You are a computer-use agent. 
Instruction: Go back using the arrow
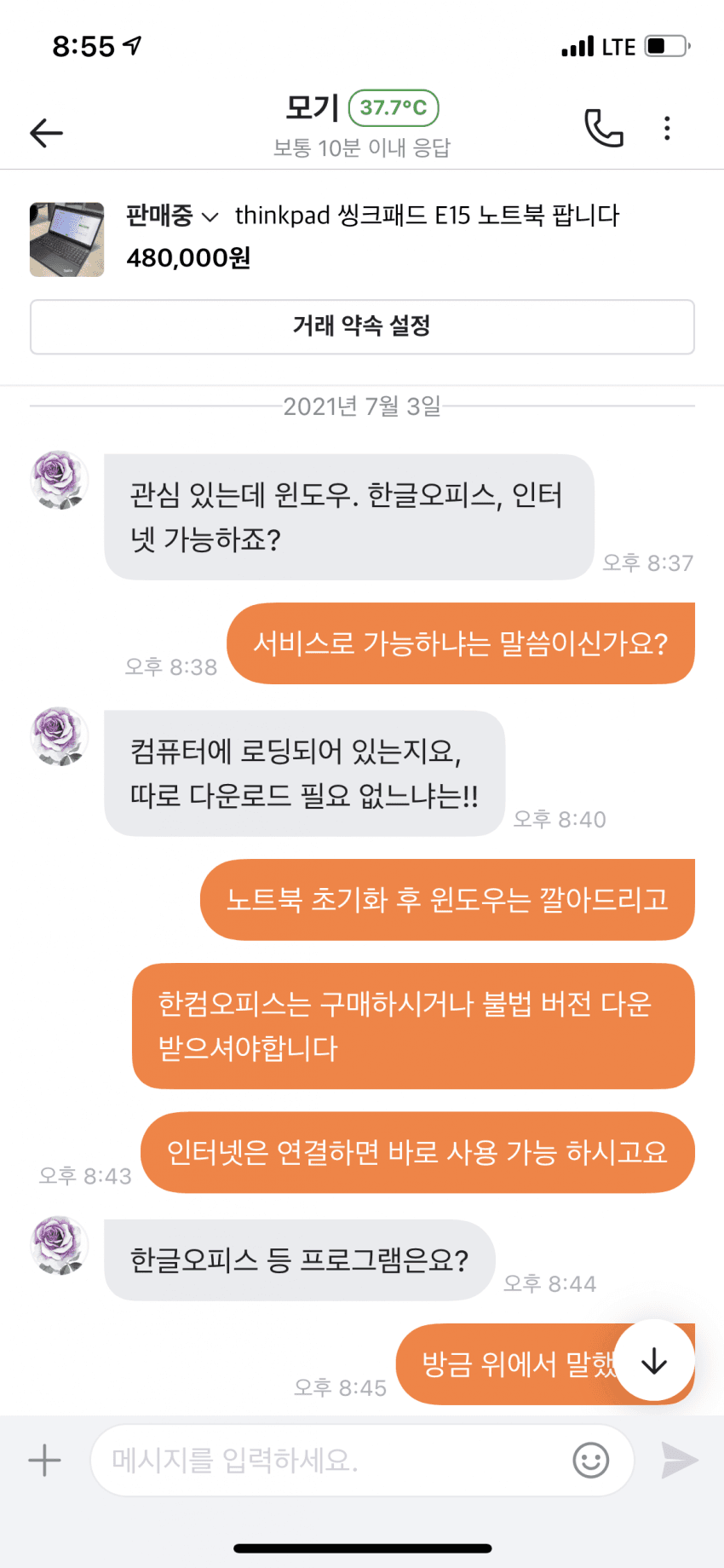coord(46,132)
